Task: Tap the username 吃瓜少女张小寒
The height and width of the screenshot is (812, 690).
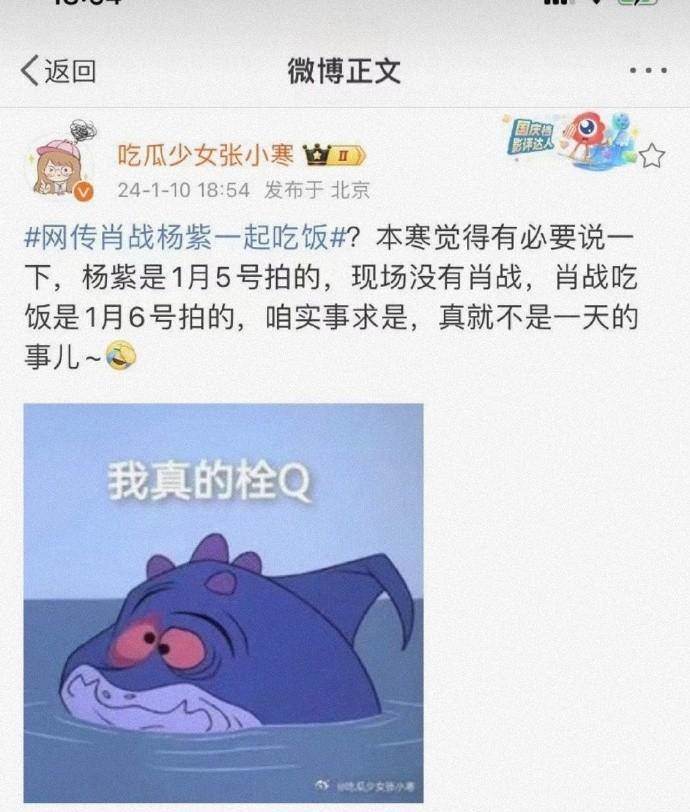Action: [204, 156]
